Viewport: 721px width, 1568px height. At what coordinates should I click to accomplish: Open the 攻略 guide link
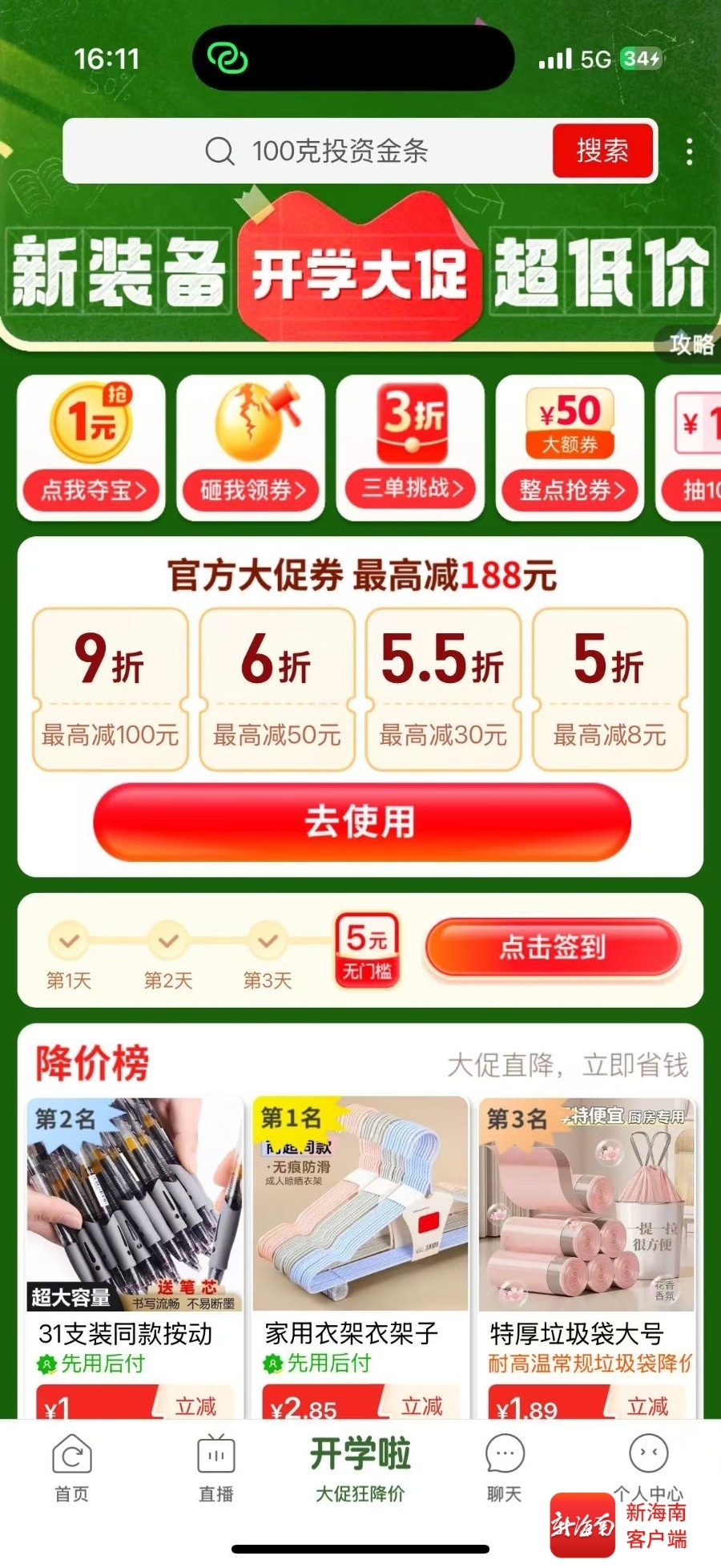click(x=691, y=344)
